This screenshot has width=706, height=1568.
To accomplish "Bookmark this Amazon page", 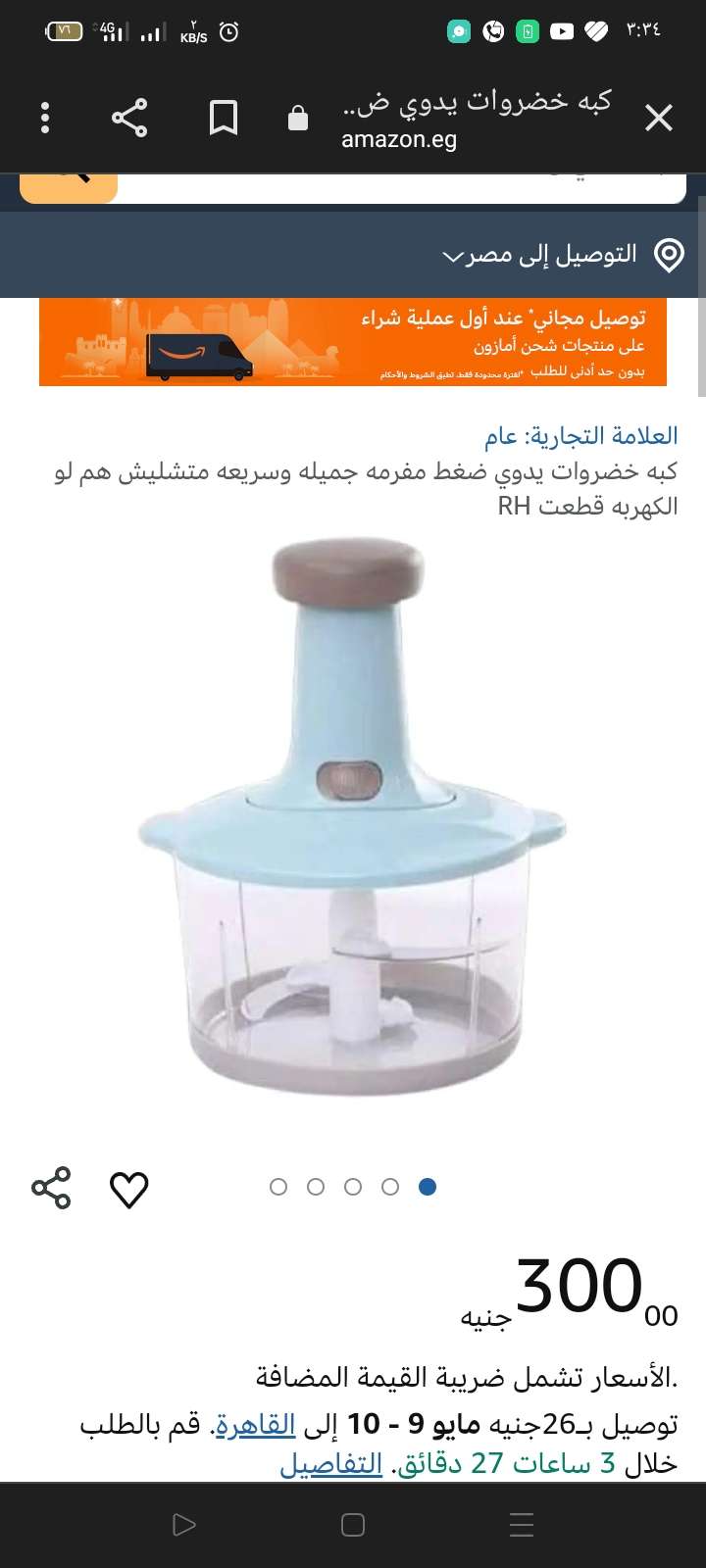I will [x=224, y=119].
